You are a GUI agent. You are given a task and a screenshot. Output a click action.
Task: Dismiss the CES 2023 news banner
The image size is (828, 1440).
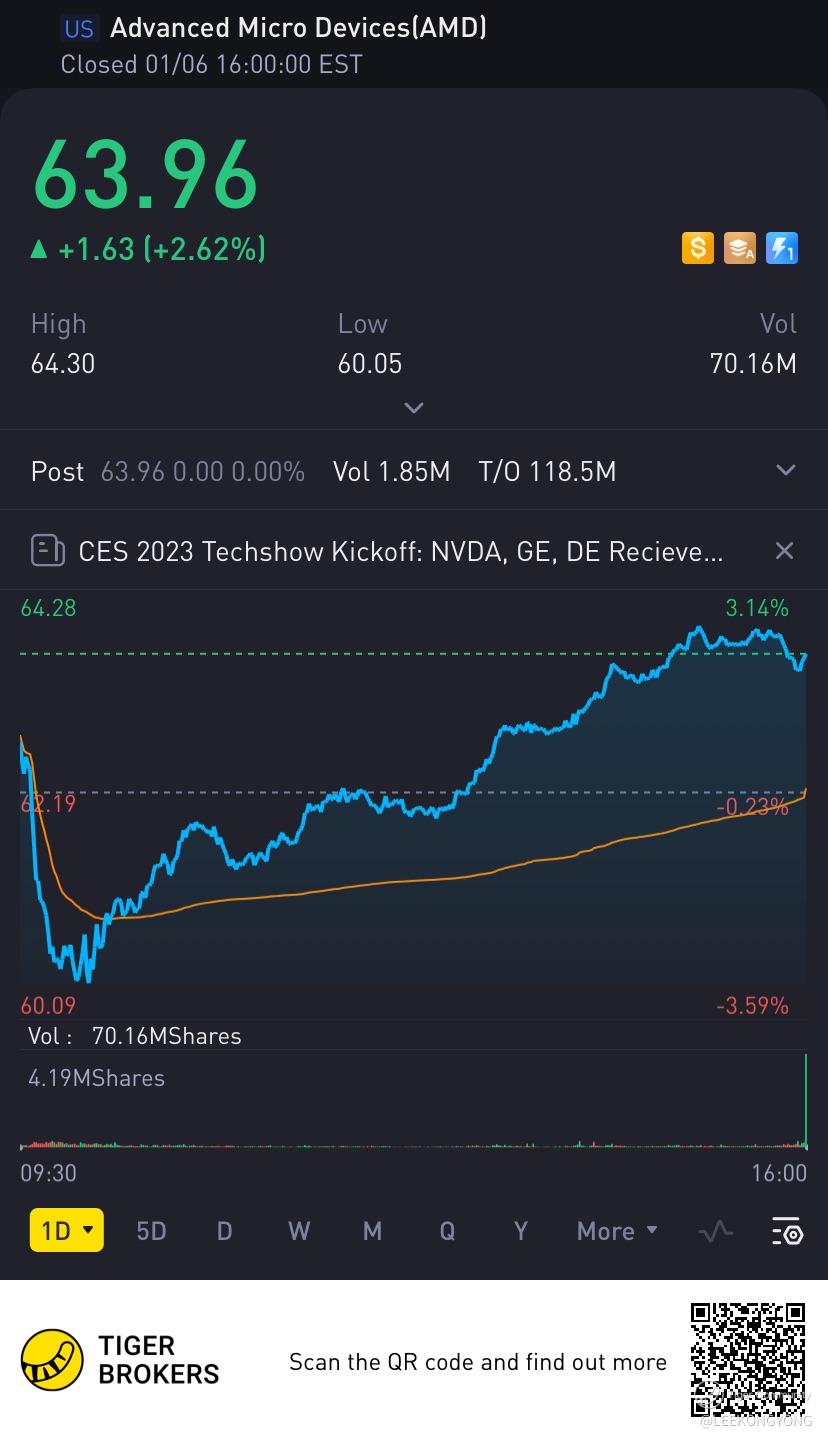click(x=785, y=551)
